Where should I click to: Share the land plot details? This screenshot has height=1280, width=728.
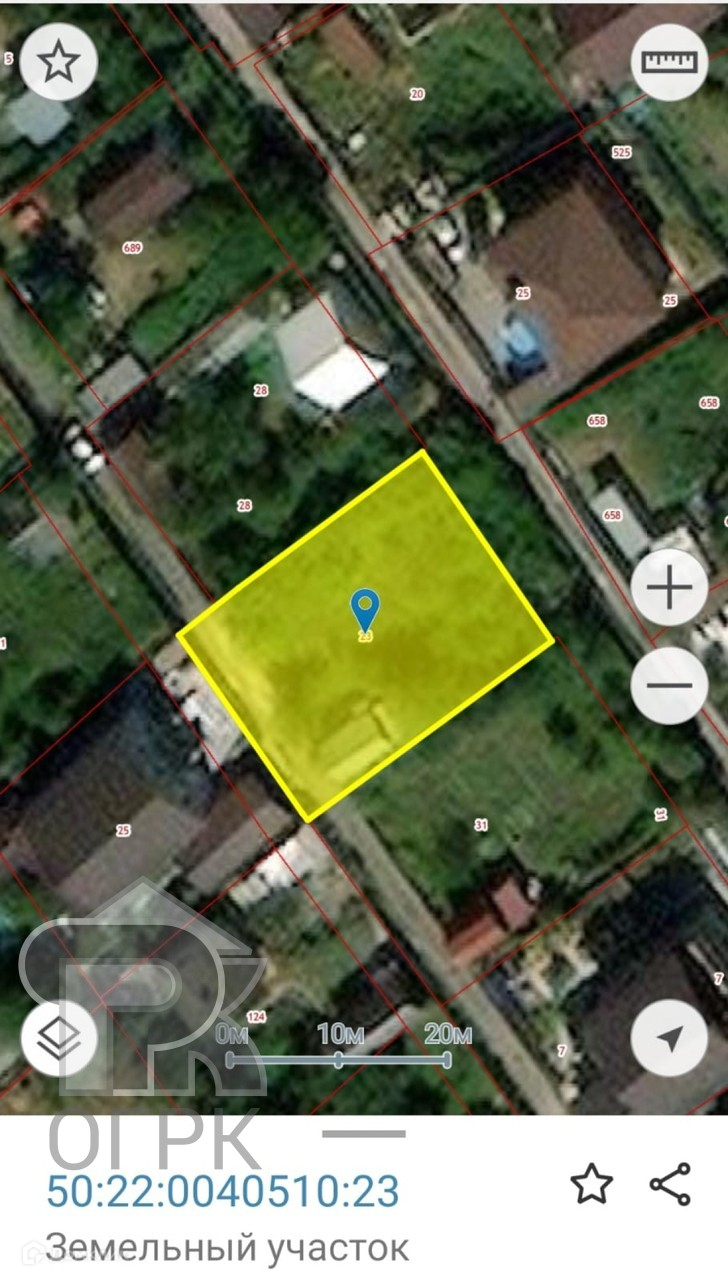click(x=669, y=1185)
